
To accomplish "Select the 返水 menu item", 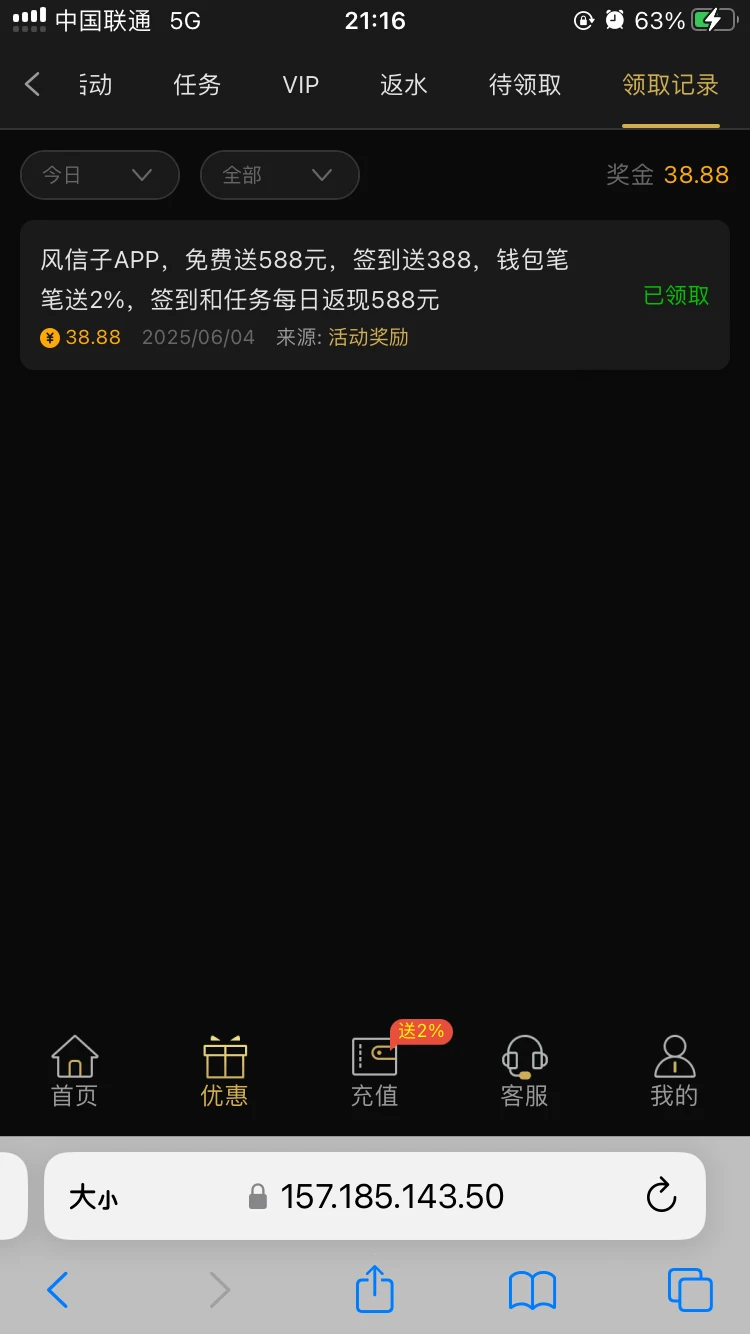I will 404,85.
